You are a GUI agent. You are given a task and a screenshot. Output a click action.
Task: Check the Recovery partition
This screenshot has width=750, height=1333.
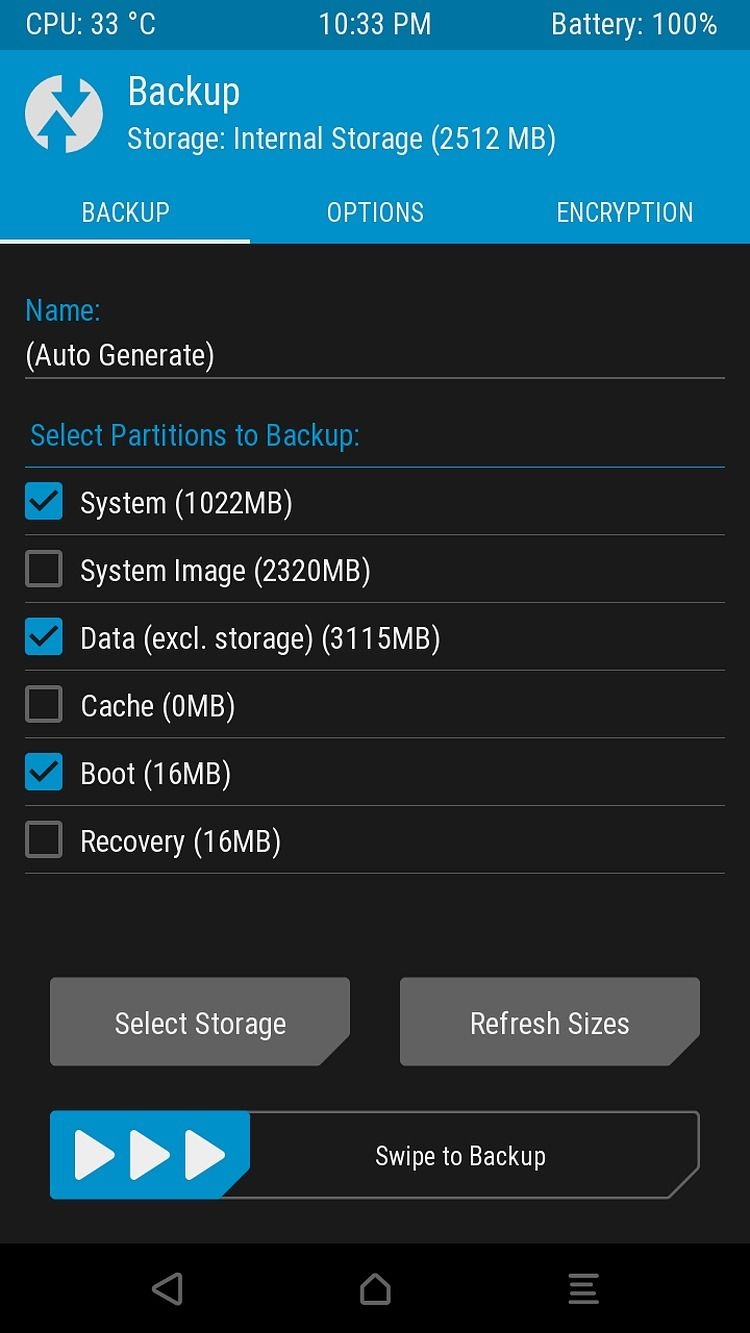(x=44, y=841)
